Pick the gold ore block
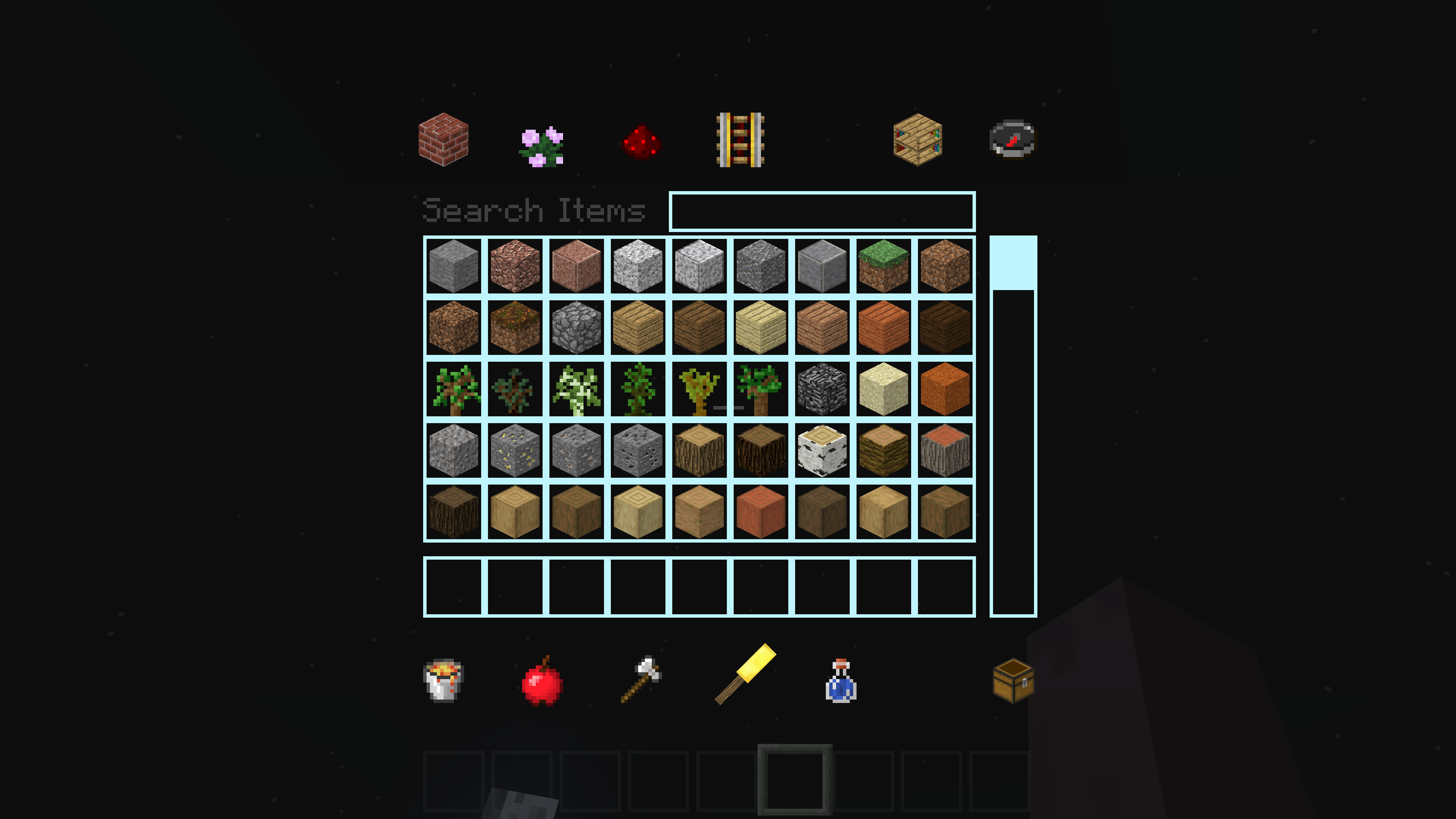The width and height of the screenshot is (1456, 819). pos(515,450)
